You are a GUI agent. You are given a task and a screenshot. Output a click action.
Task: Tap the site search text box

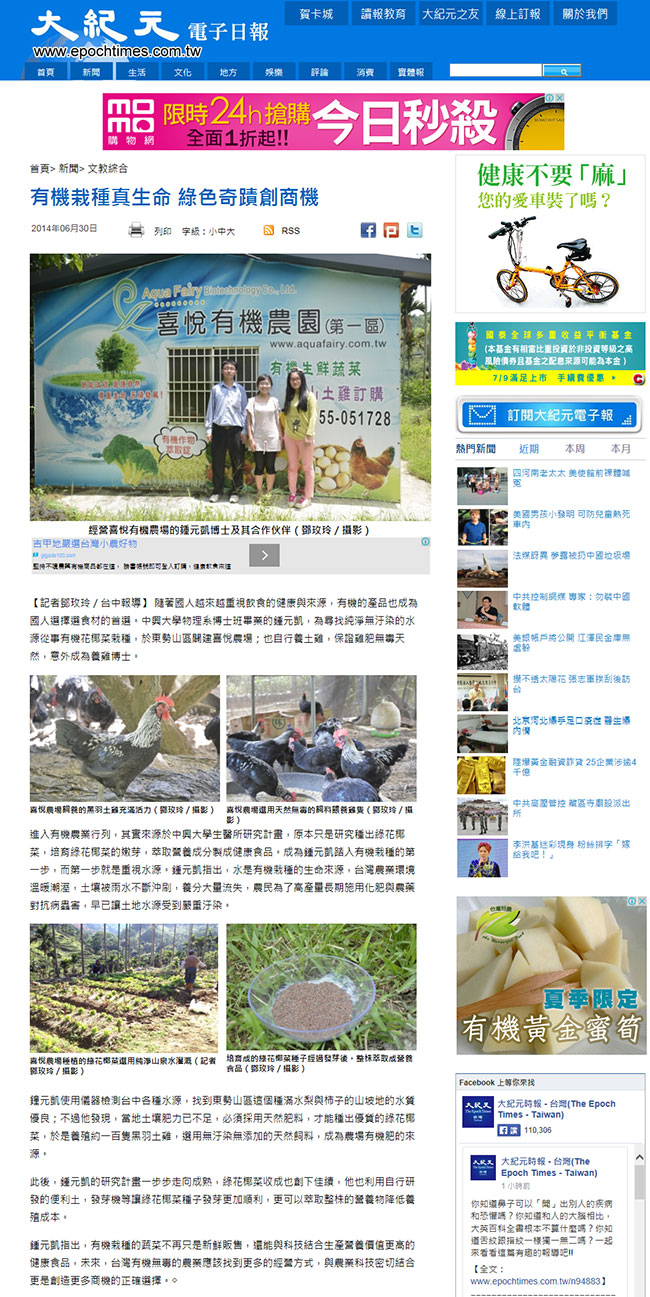495,71
